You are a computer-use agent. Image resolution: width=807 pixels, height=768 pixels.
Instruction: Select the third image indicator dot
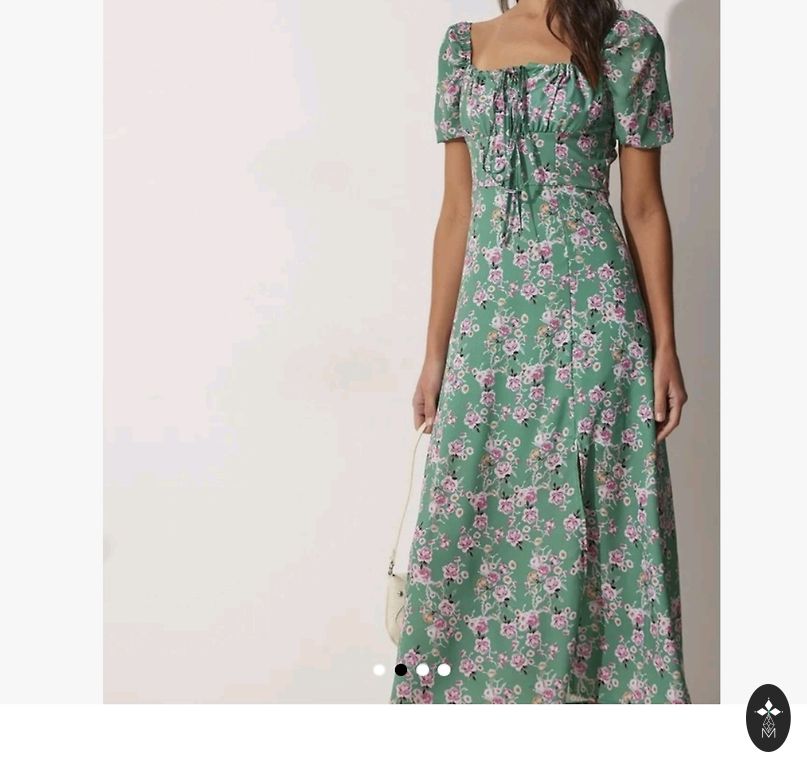coord(423,670)
